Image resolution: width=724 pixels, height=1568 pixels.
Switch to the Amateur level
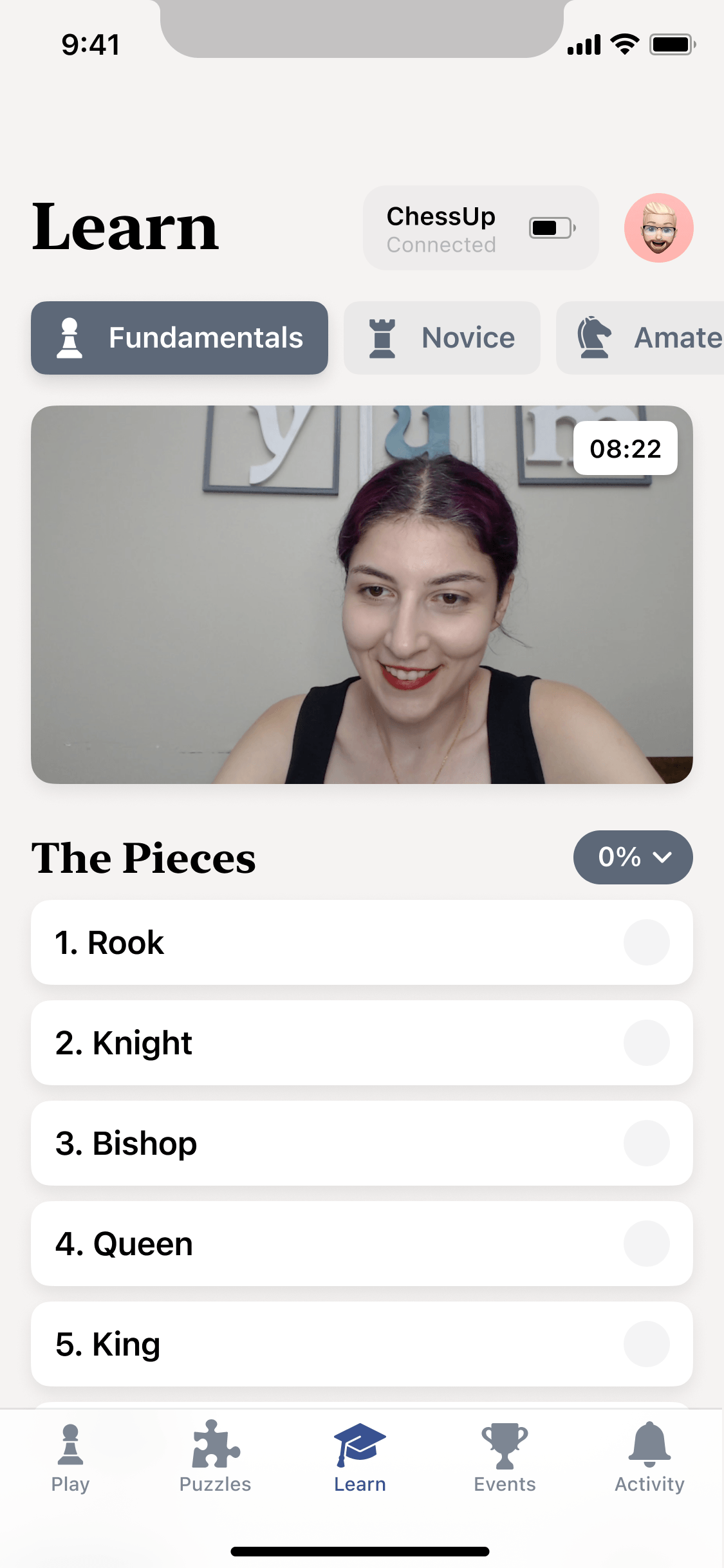640,338
